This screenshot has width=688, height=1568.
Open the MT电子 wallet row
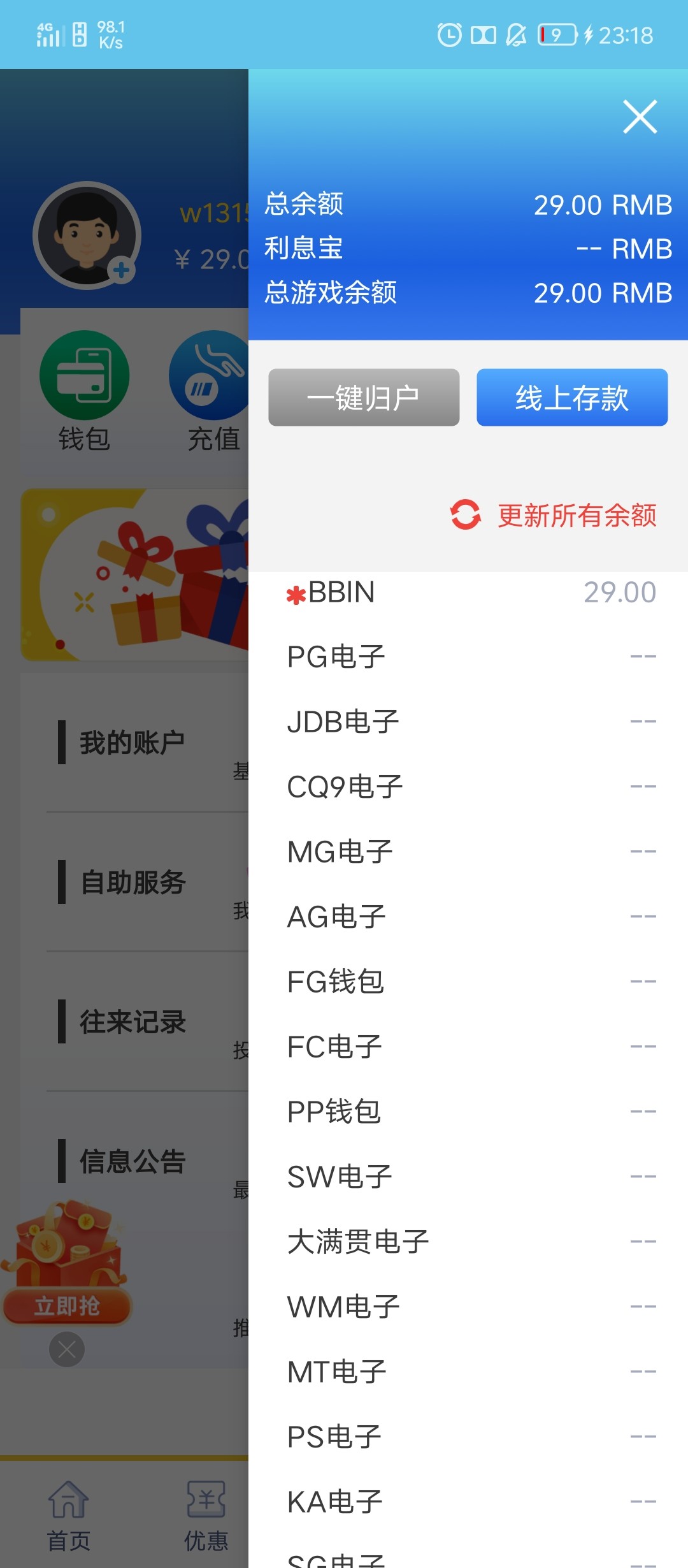[468, 1372]
